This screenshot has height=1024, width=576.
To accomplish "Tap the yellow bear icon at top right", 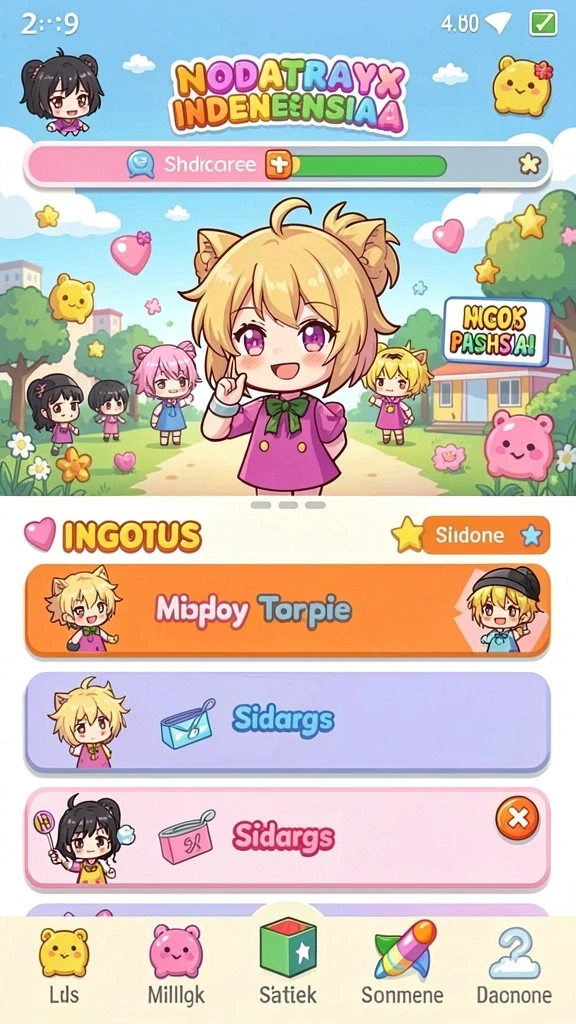I will coord(522,86).
